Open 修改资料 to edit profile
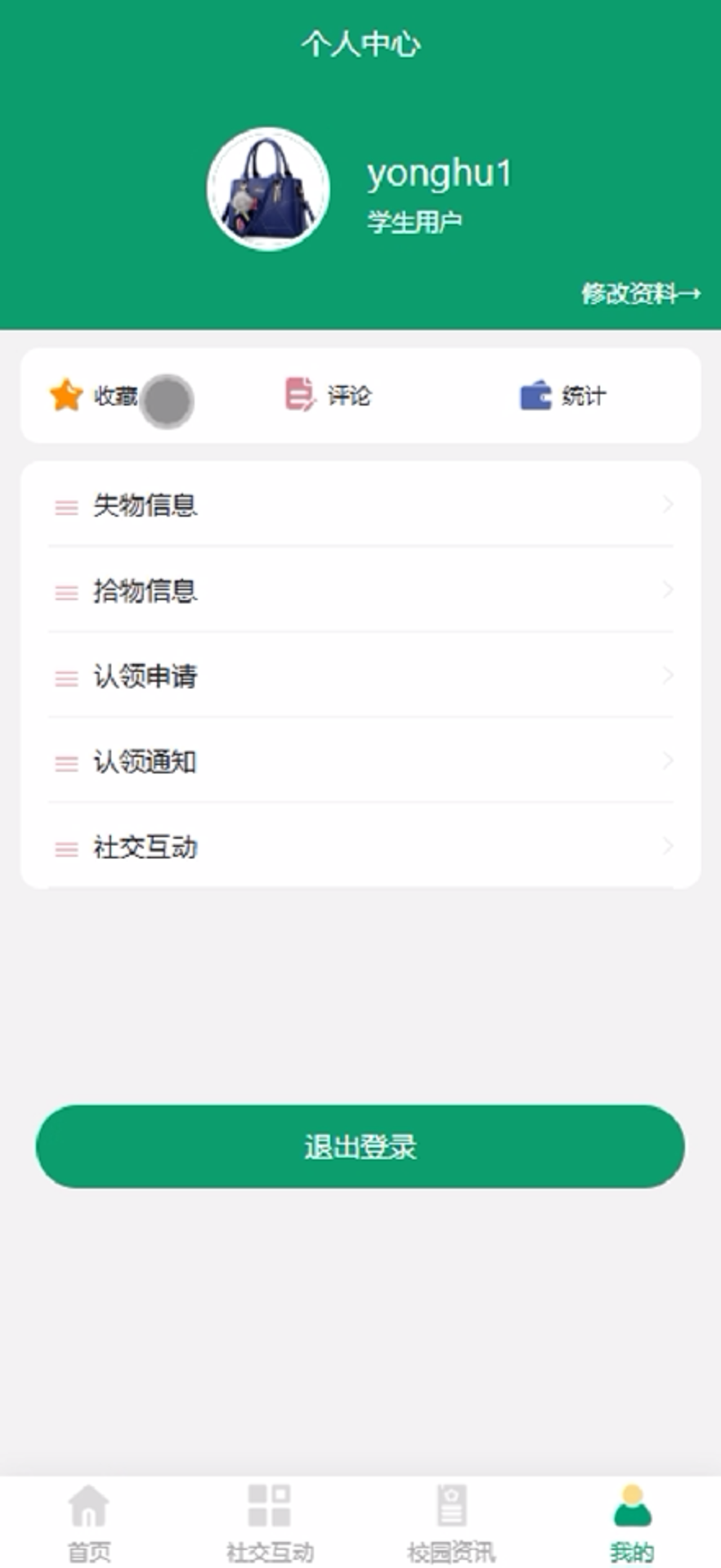721x1568 pixels. 640,293
